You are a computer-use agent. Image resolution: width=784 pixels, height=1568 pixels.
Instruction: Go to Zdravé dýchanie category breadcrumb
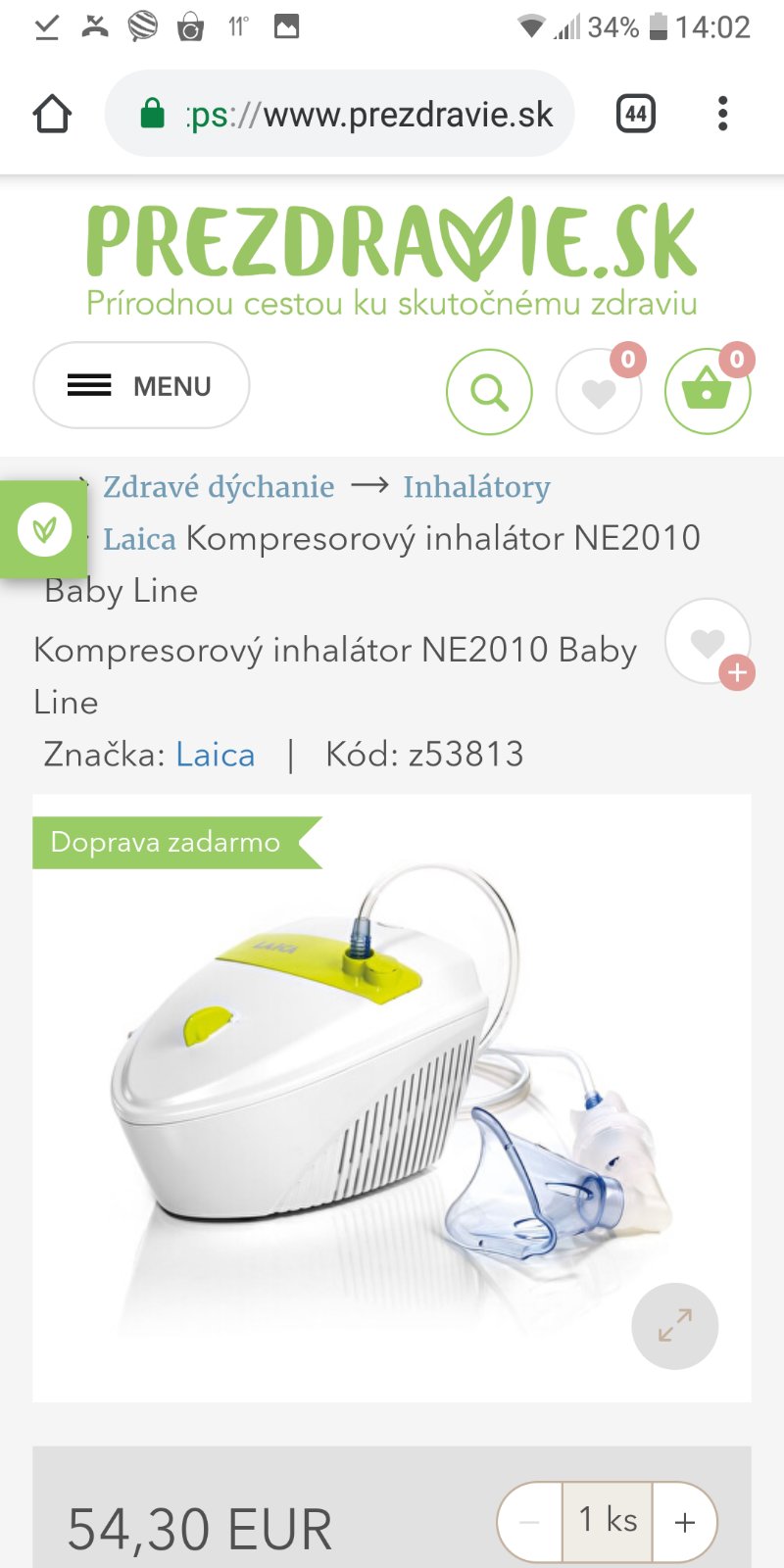tap(219, 486)
